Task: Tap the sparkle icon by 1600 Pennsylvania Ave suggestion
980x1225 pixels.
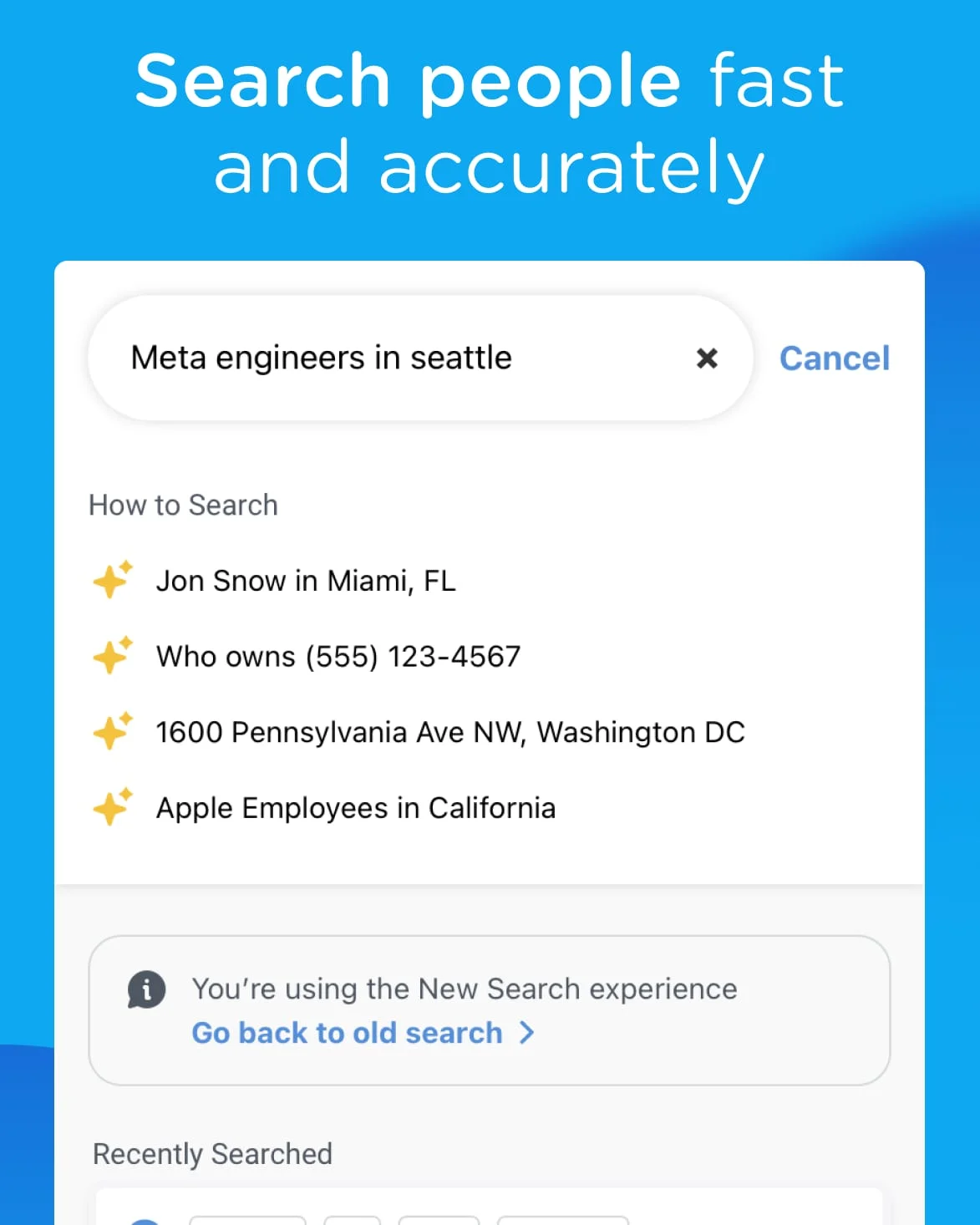Action: click(x=113, y=730)
